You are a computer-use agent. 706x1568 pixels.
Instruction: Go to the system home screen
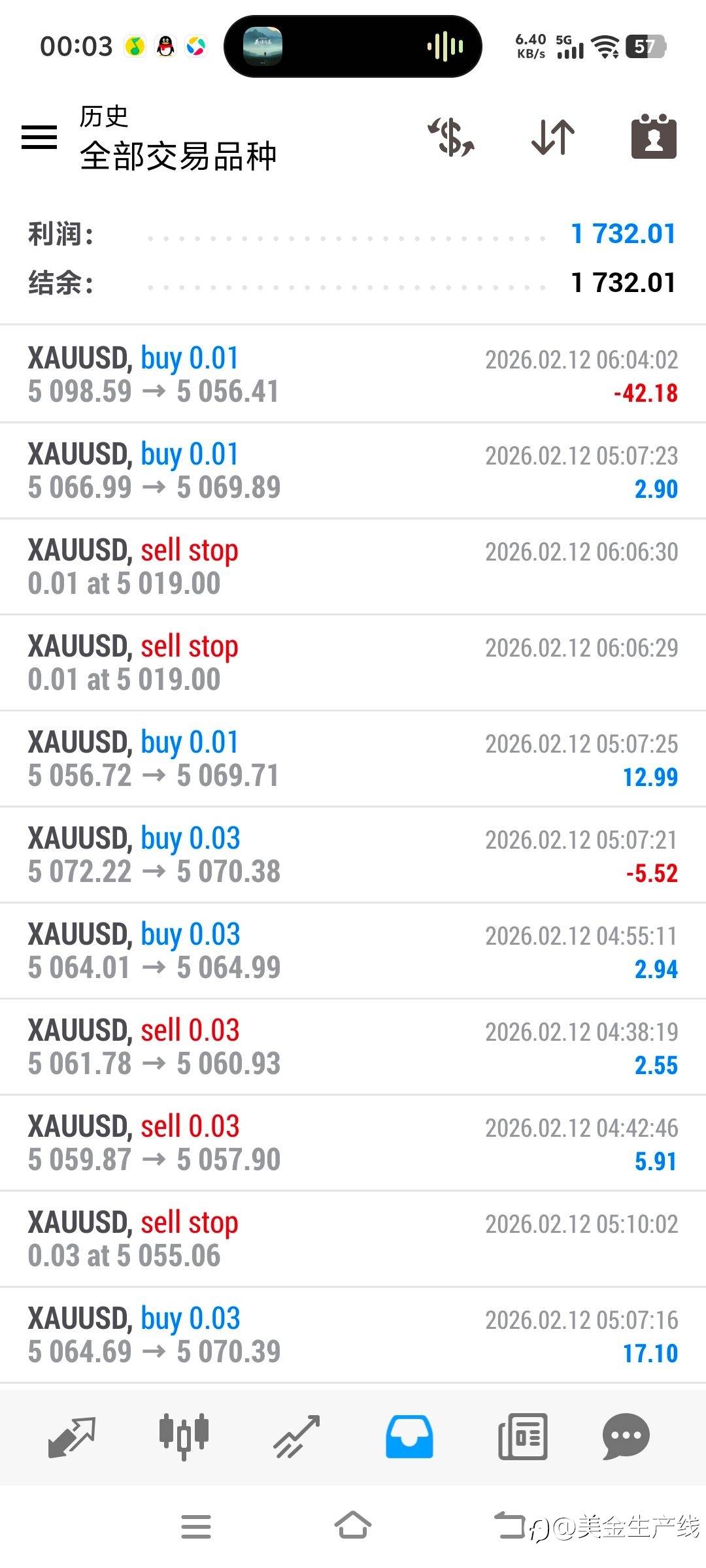353,1526
